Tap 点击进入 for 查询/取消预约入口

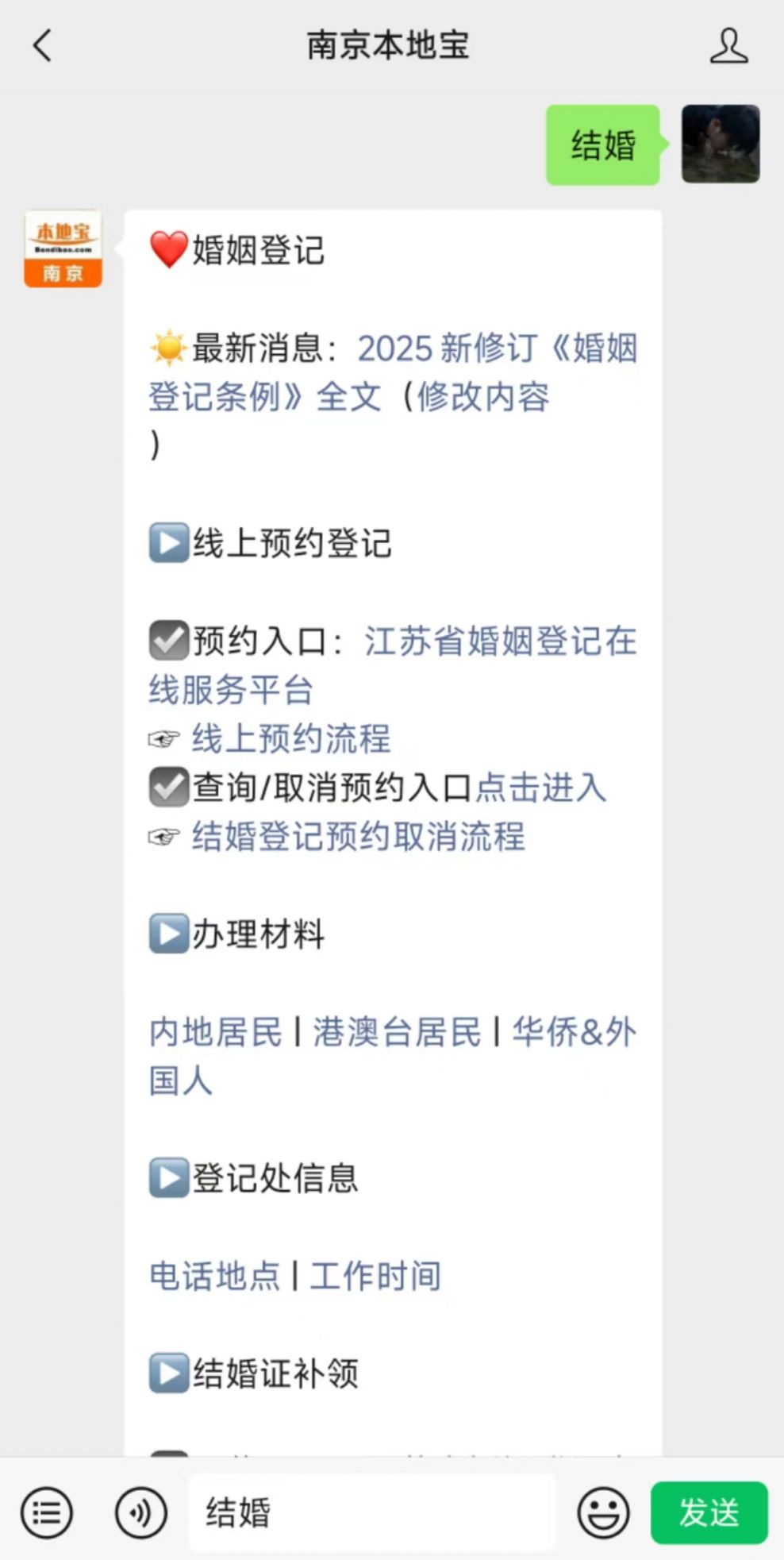click(x=541, y=788)
